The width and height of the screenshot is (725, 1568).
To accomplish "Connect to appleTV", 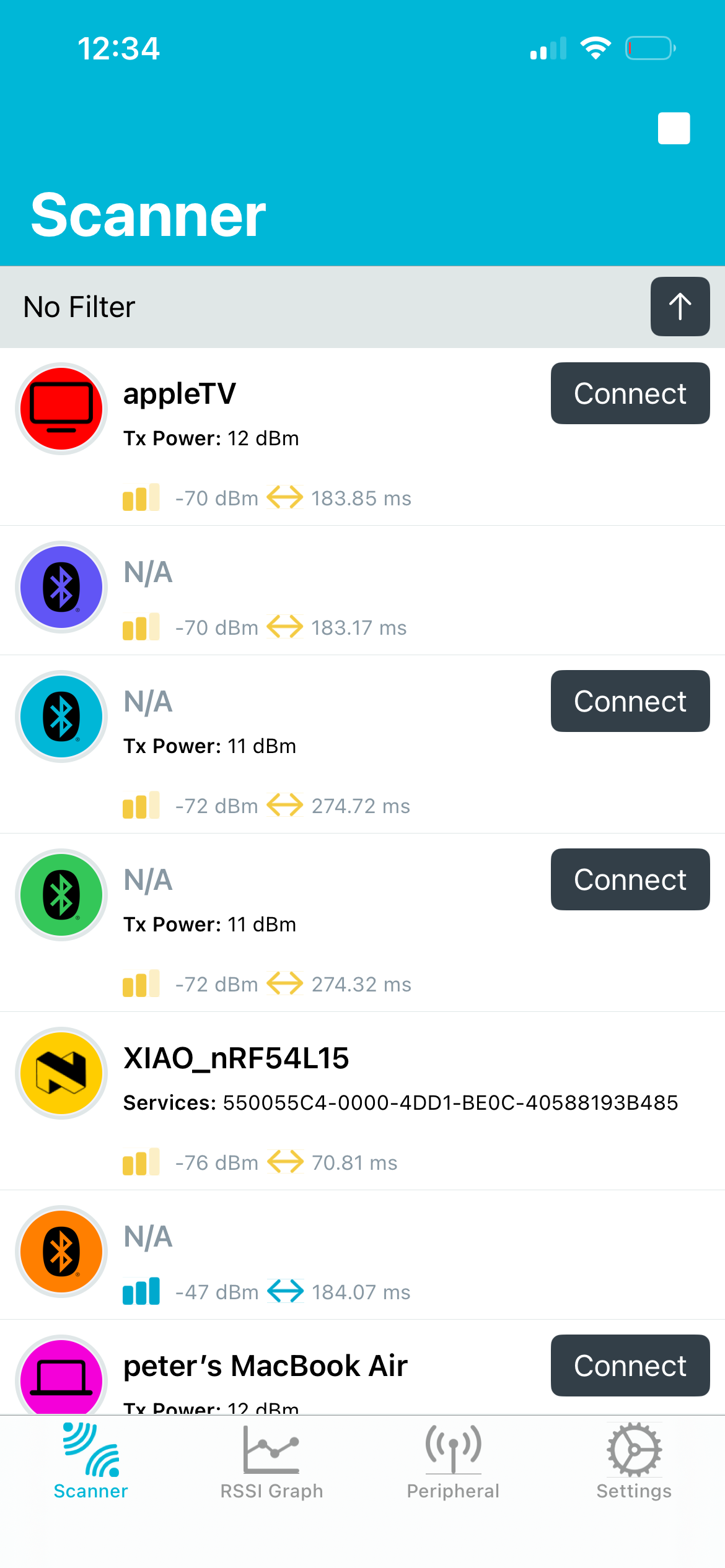I will [630, 393].
